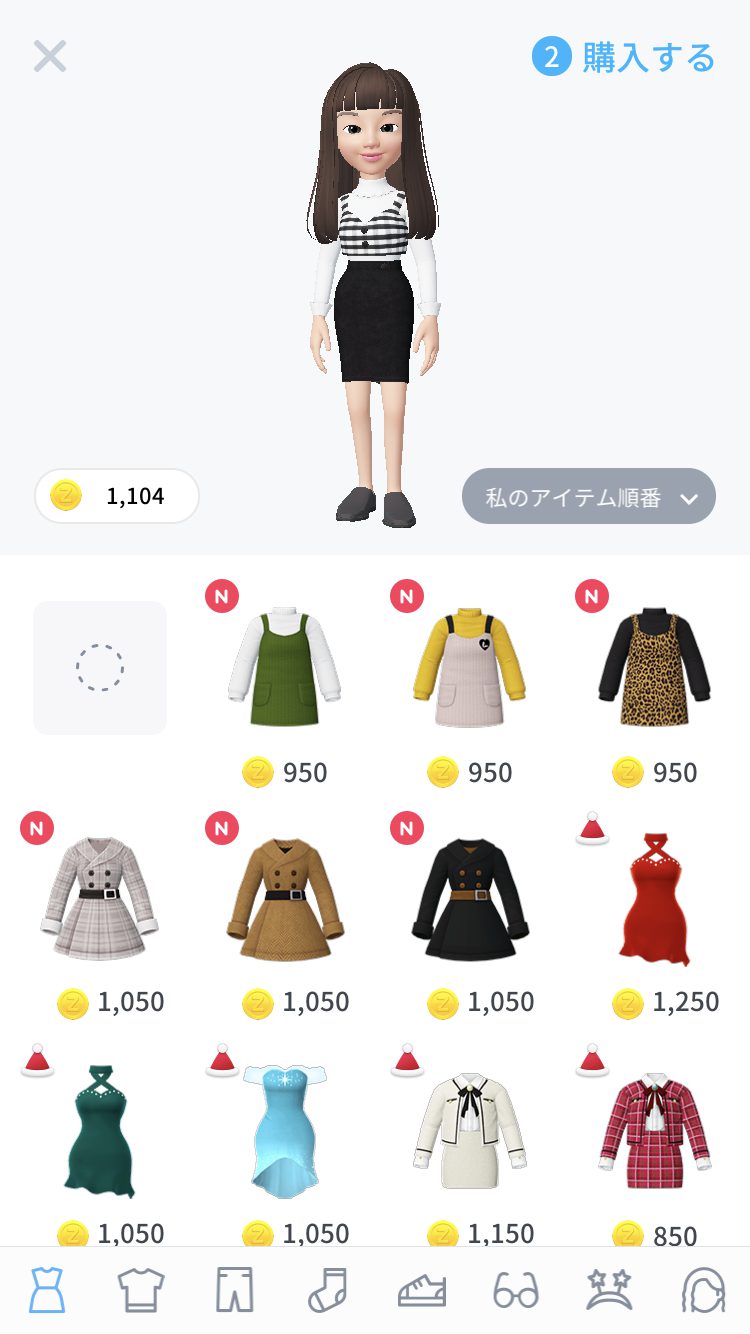
Task: Switch to the shoes category tab
Action: pos(421,1291)
